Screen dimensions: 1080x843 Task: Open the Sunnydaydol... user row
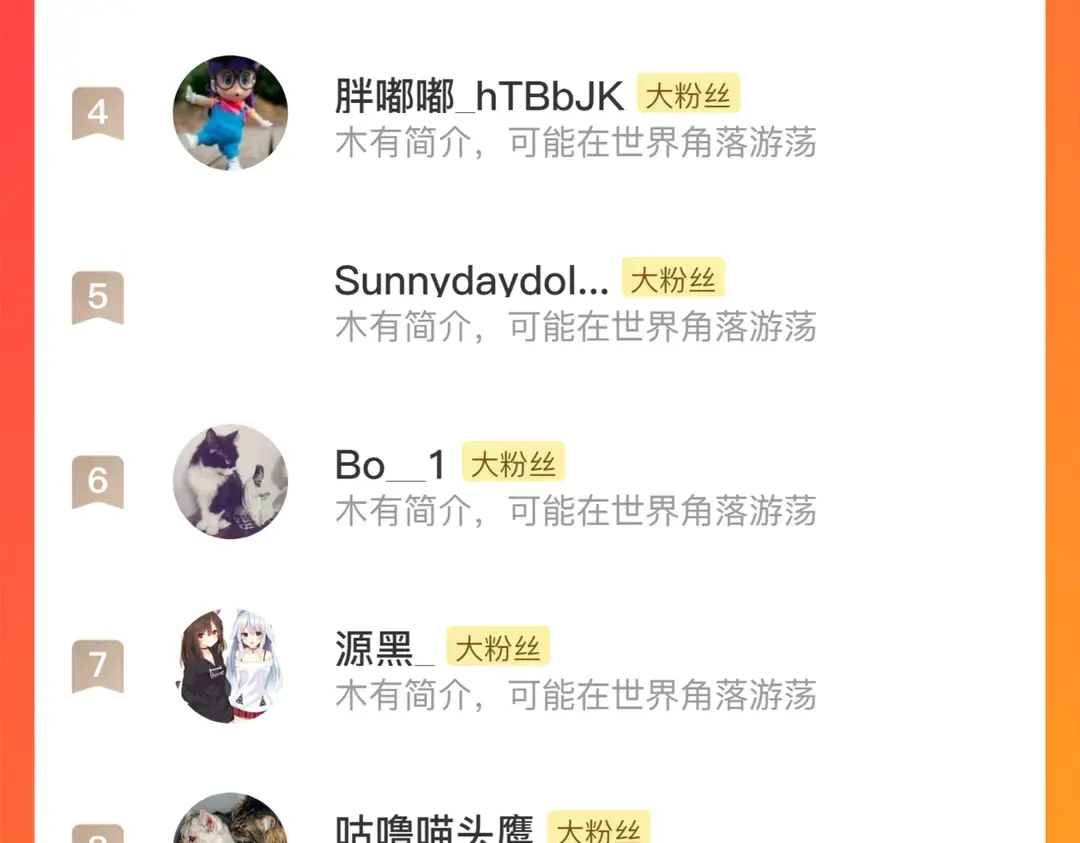[x=471, y=281]
